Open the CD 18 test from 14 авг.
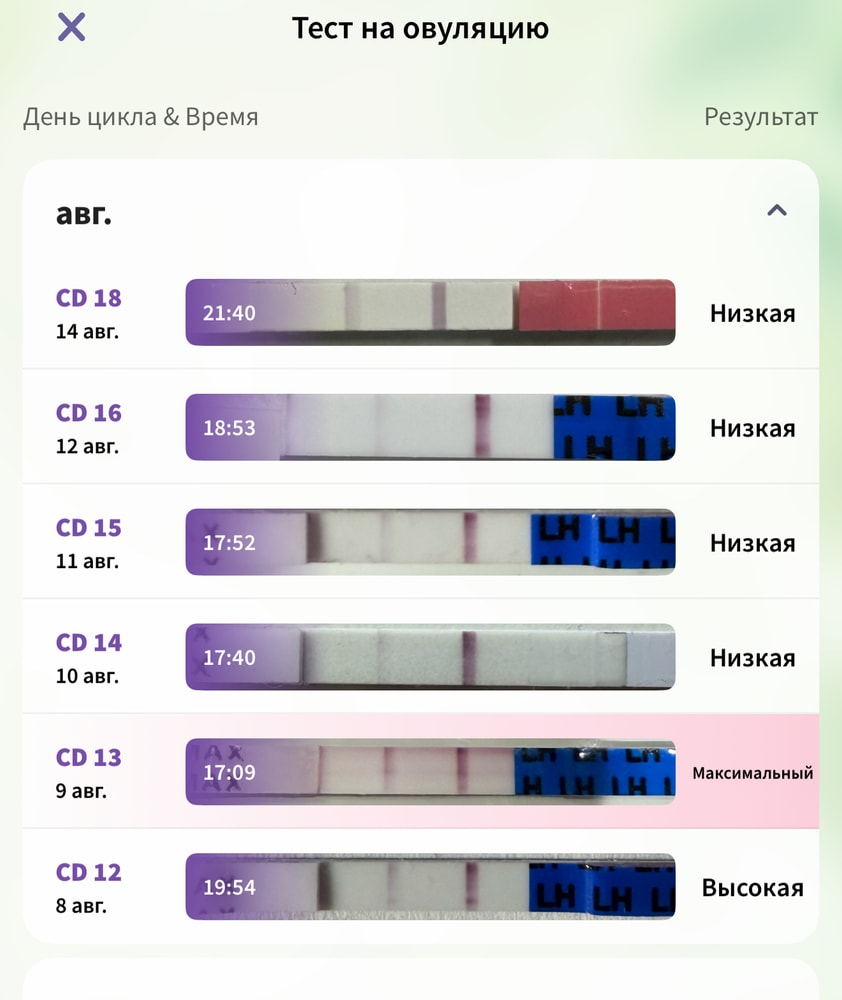842x1000 pixels. coord(430,313)
